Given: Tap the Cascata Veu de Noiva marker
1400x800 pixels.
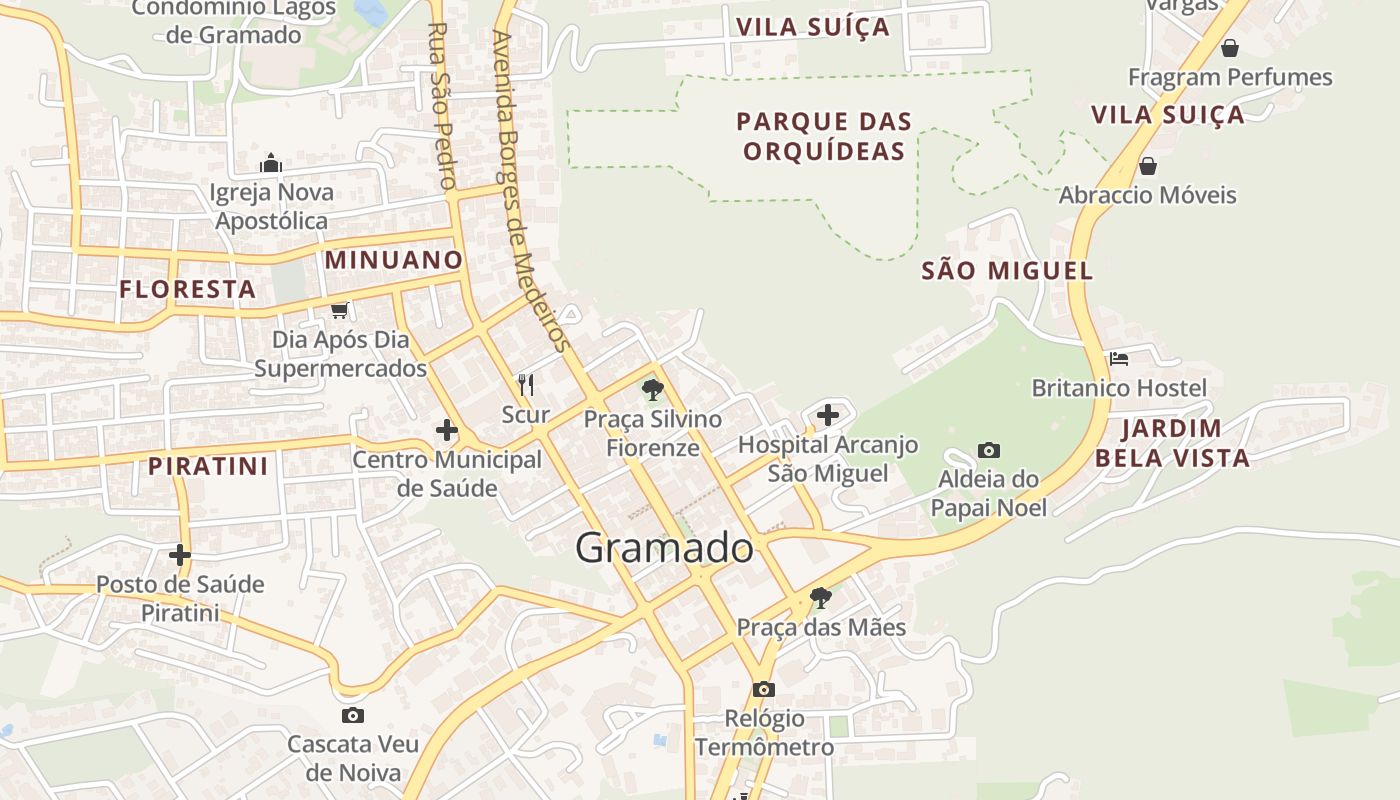Looking at the screenshot, I should pyautogui.click(x=352, y=715).
